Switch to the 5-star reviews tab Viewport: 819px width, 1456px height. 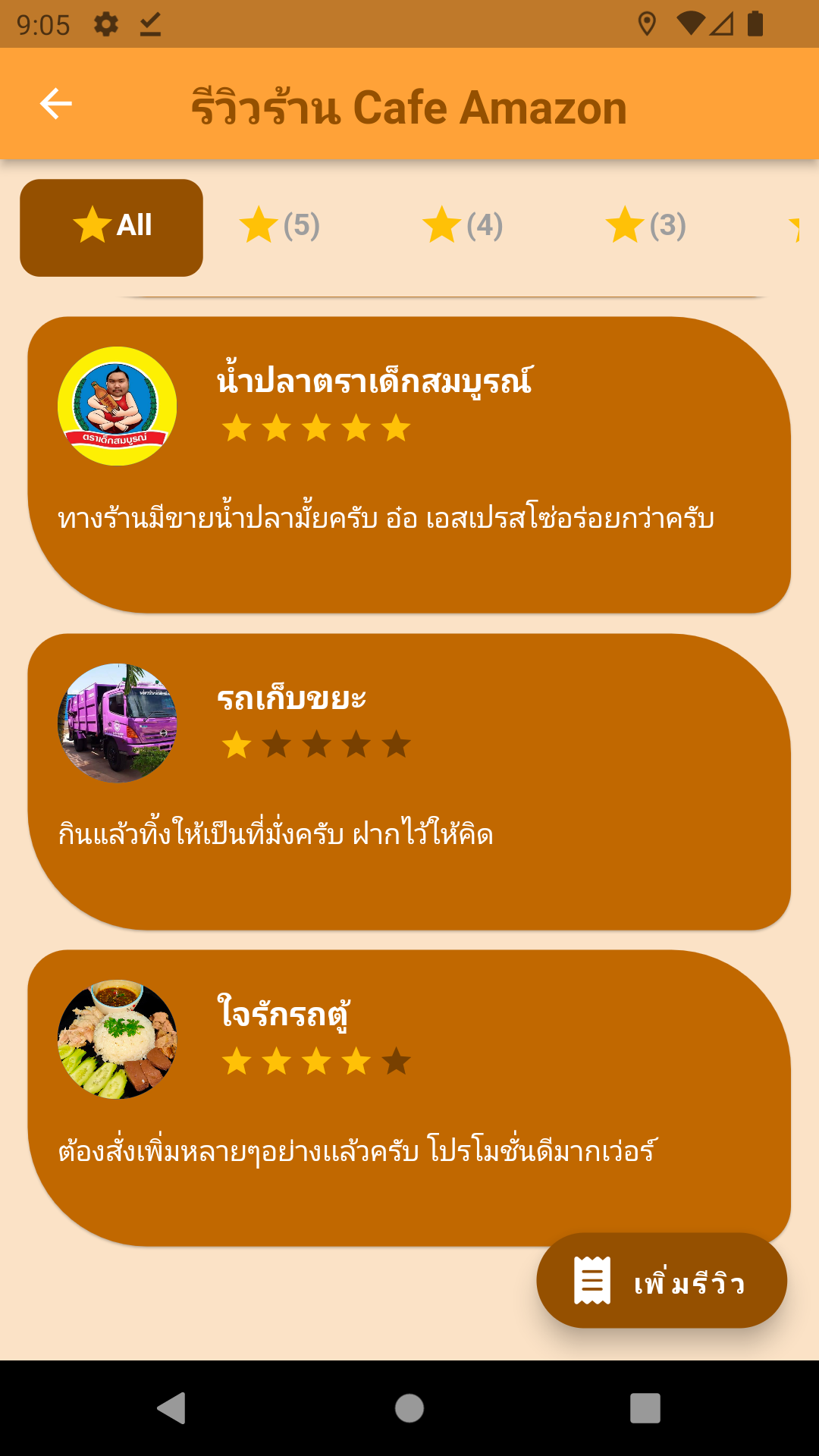[x=281, y=224]
